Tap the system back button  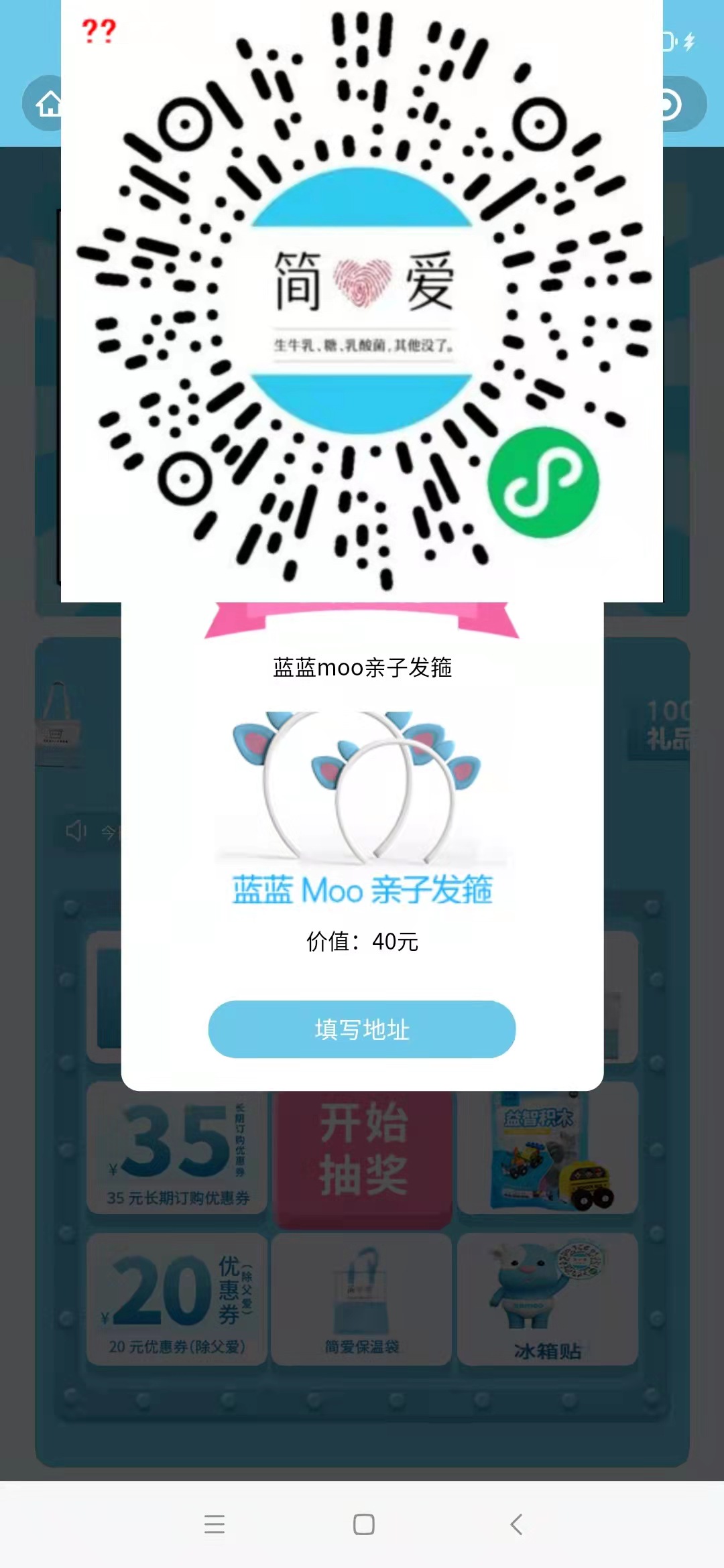point(516,1524)
